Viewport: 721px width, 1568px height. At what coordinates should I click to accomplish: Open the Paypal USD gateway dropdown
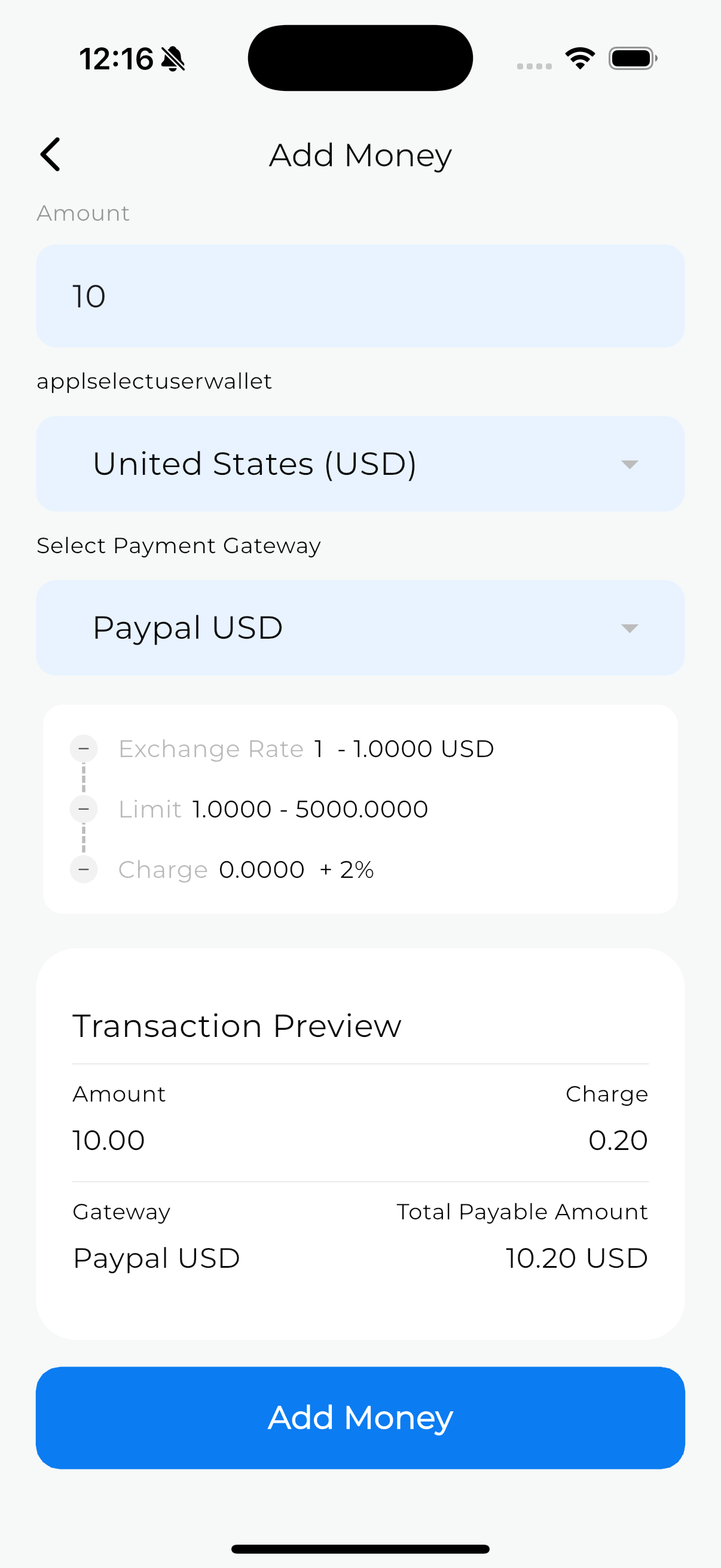(x=360, y=627)
